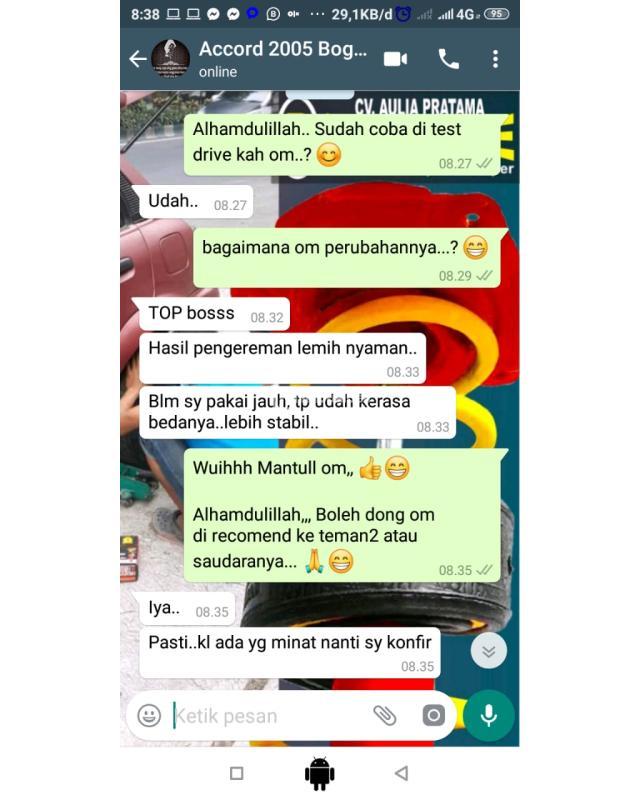Open Accord 2005 Bog... contact info
Screen dimensions: 640x800
click(x=282, y=59)
